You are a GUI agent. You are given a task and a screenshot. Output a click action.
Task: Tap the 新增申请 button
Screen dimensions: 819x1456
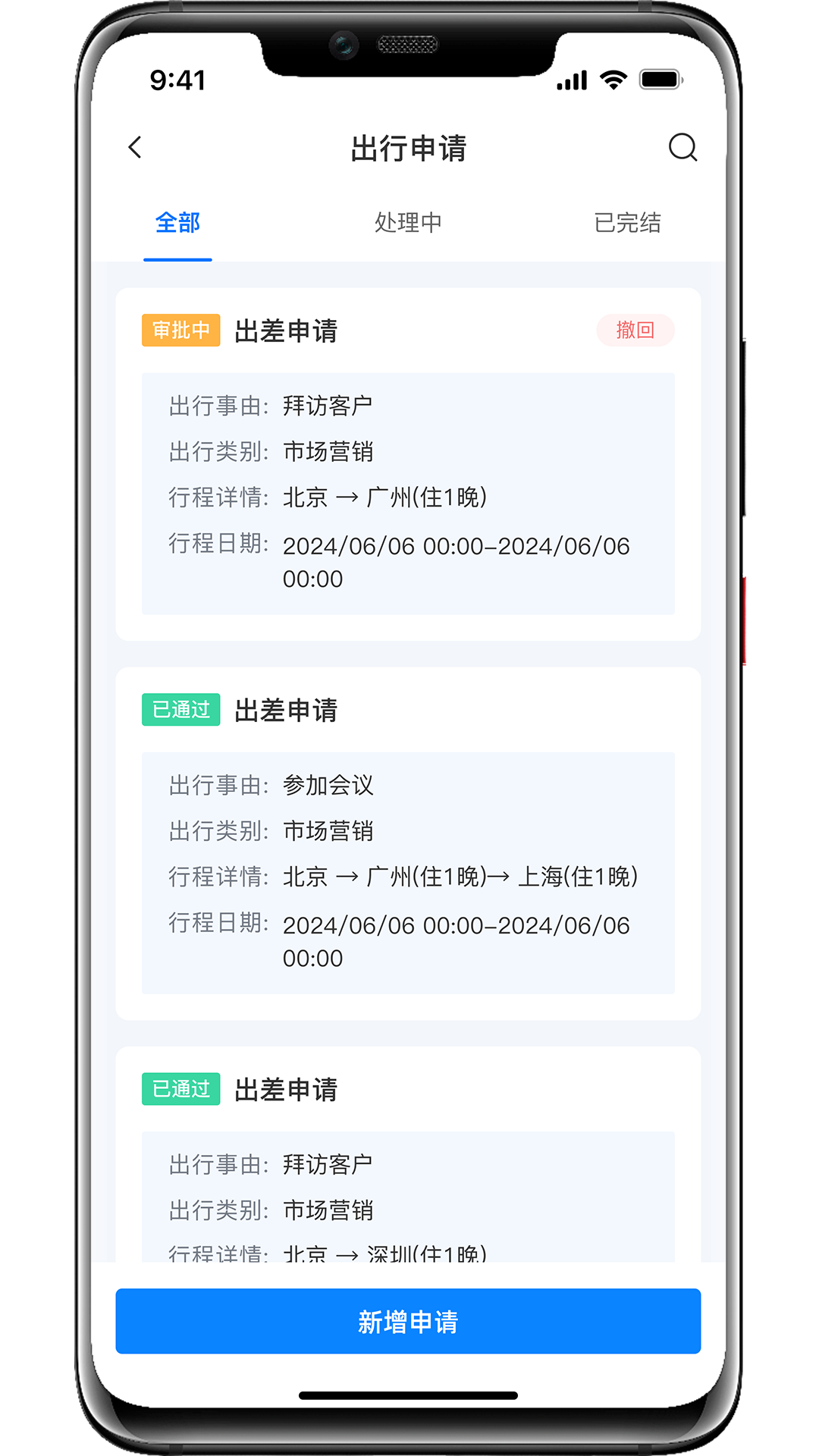(408, 1321)
